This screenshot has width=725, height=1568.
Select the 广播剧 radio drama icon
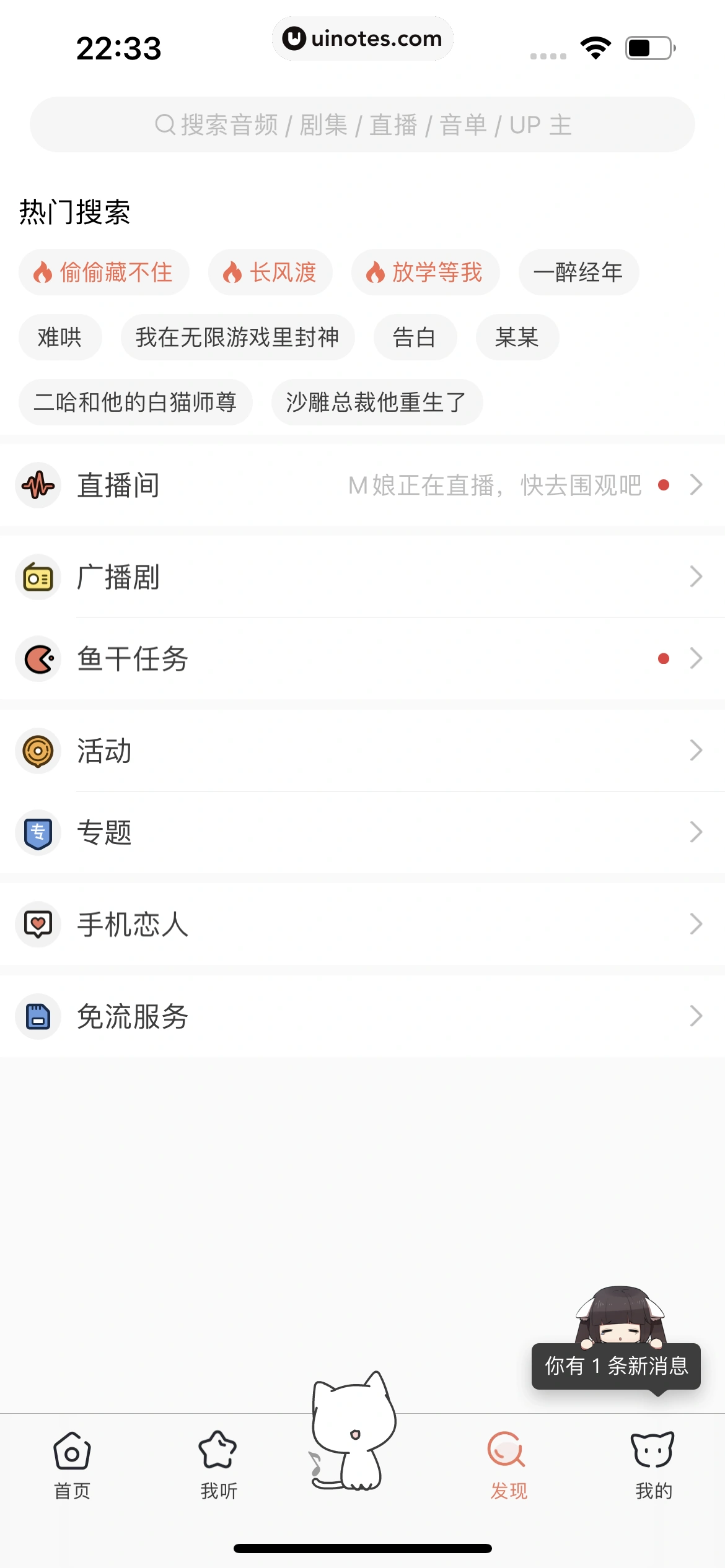coord(38,578)
